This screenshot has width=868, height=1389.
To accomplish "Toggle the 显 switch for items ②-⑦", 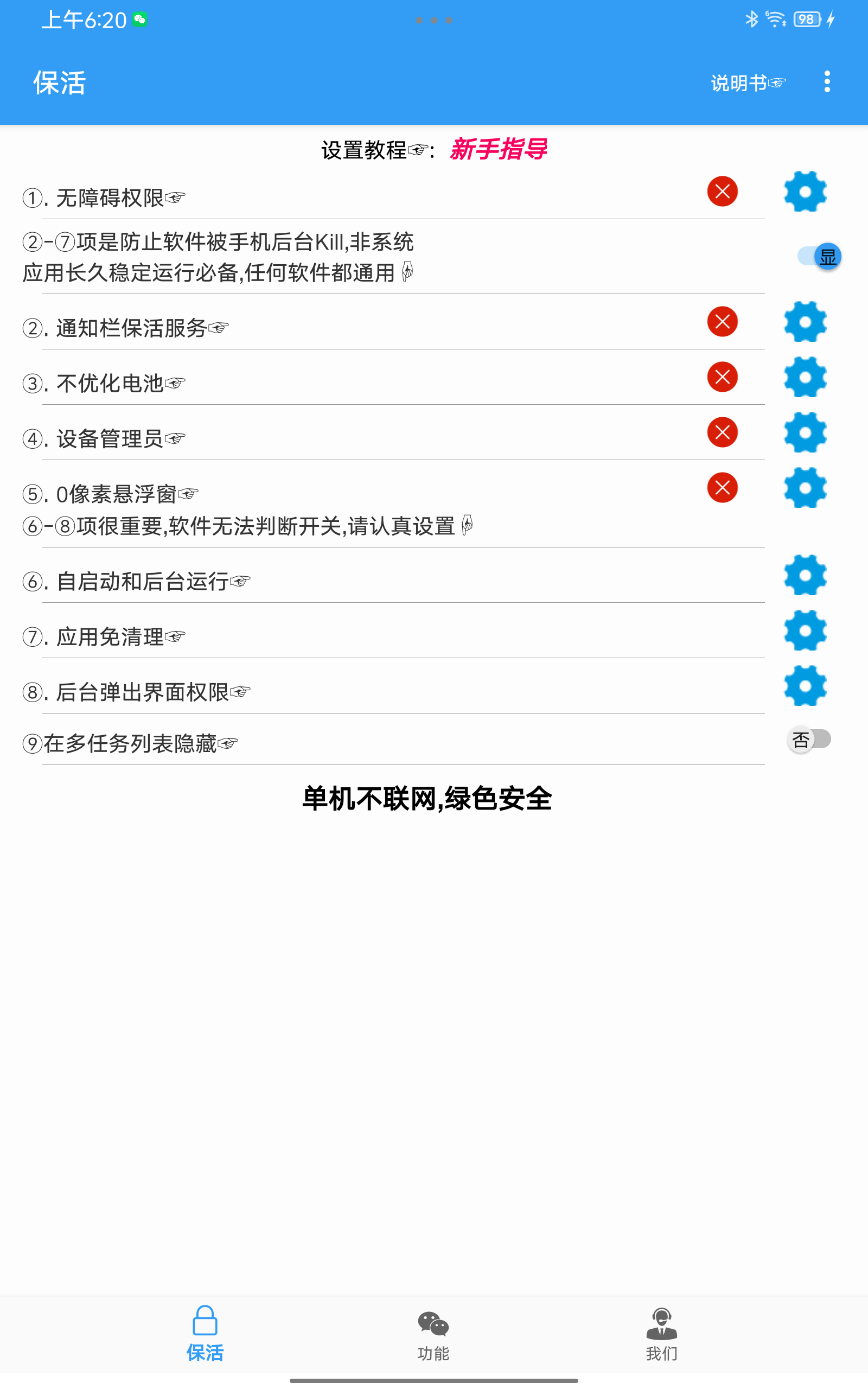I will [819, 256].
